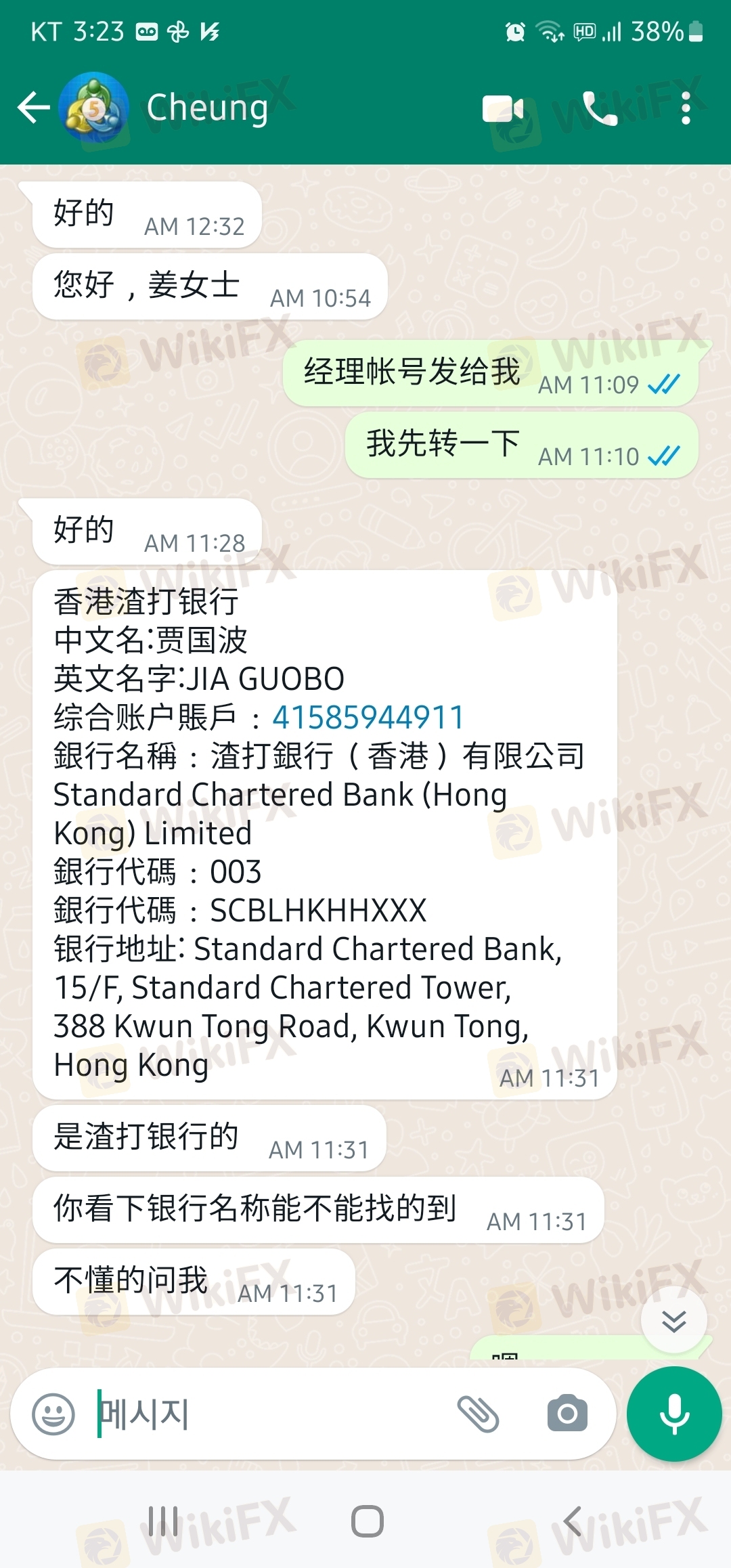Open the camera to send a photo

coord(567,1414)
